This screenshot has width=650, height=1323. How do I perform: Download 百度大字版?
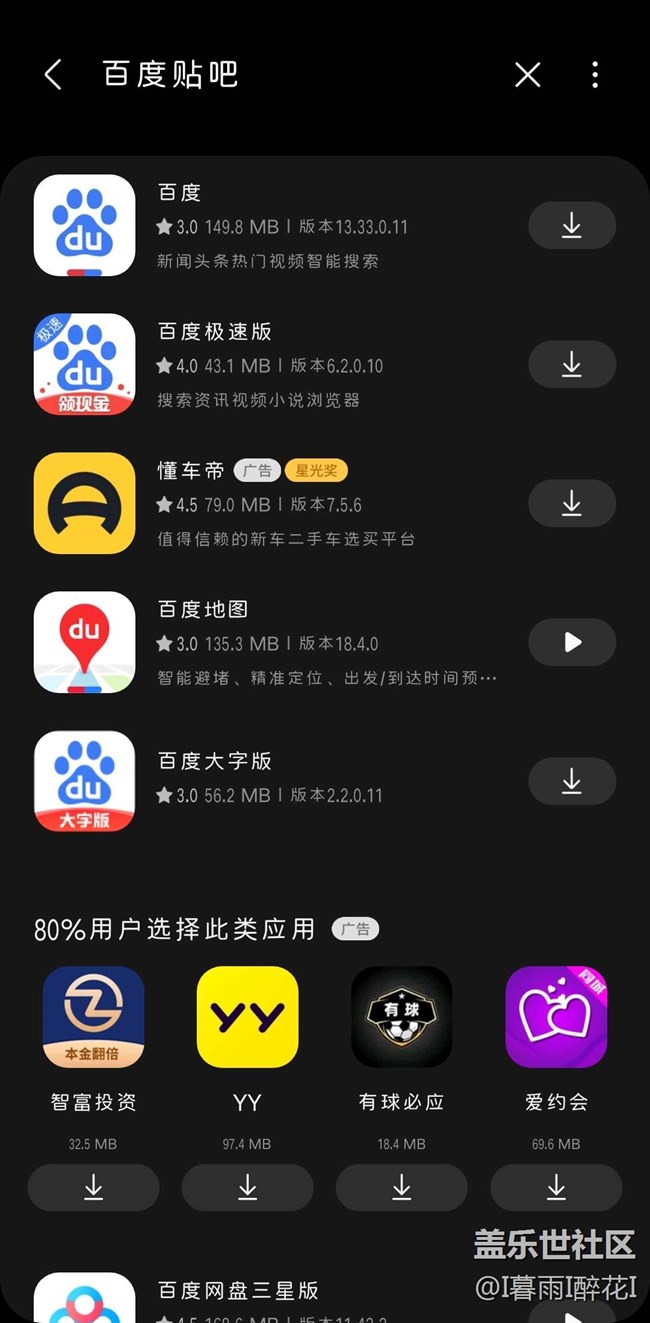[572, 781]
